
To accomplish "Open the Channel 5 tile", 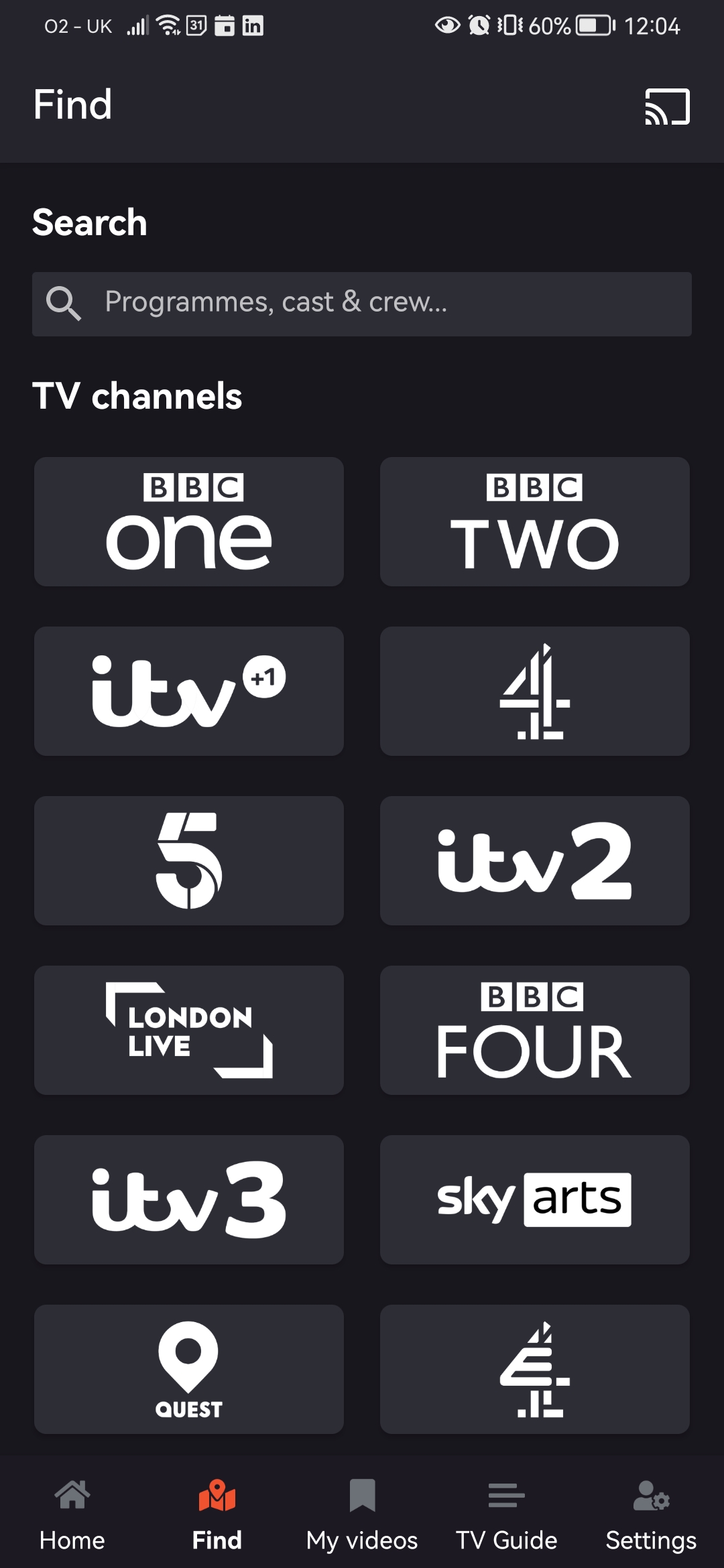I will [x=189, y=860].
